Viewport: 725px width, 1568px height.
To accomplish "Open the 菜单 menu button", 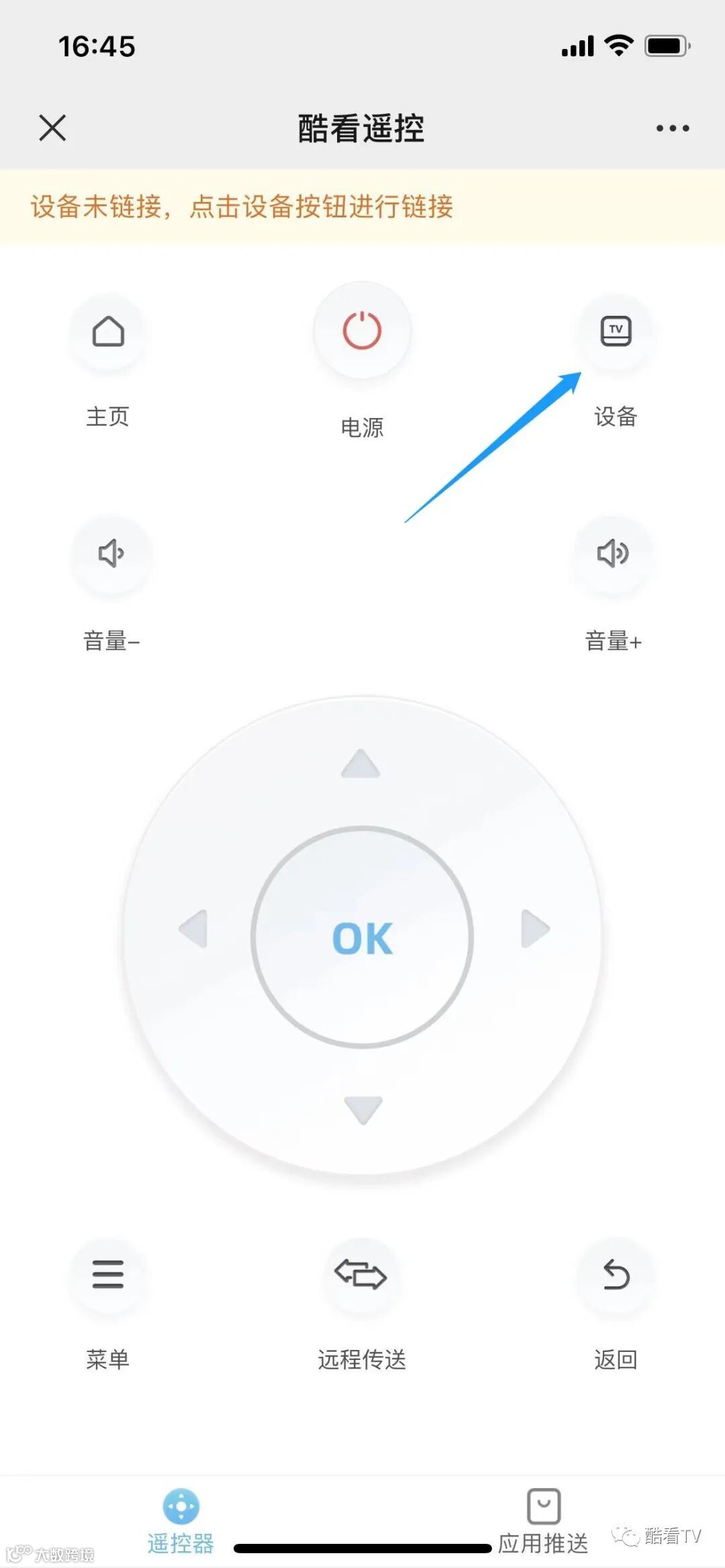I will (108, 1274).
